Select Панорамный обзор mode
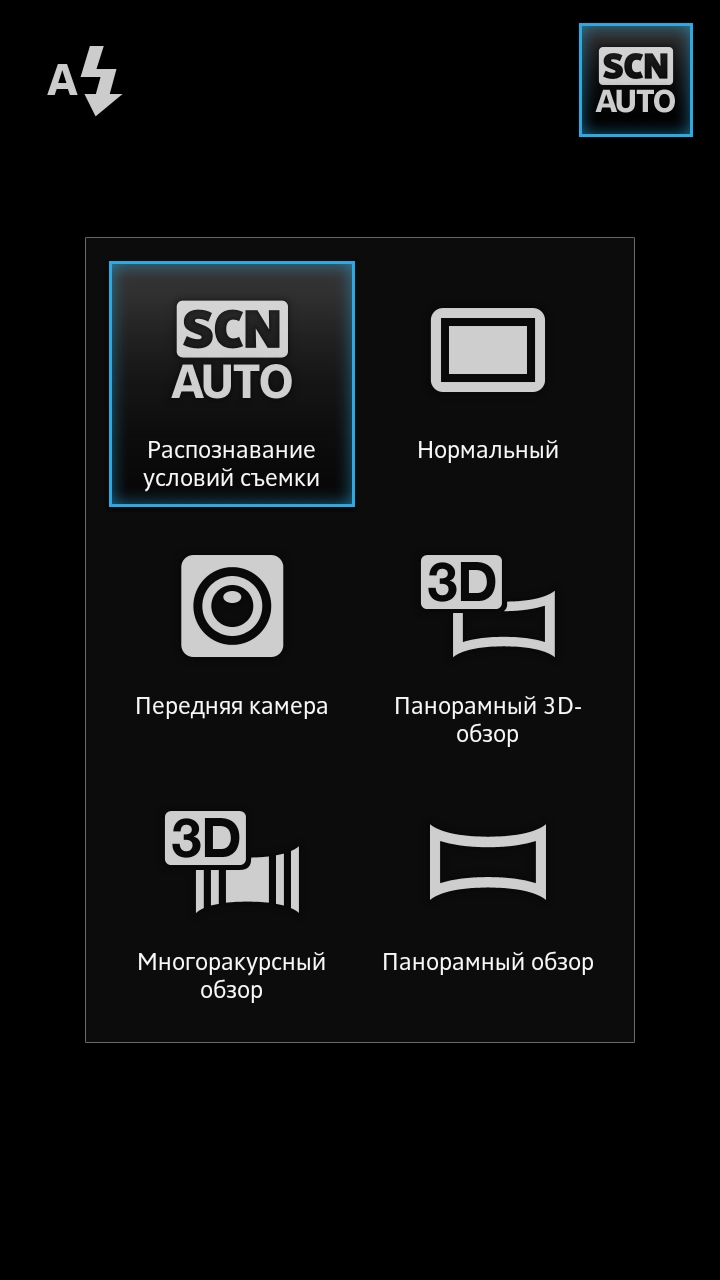720x1280 pixels. point(488,894)
